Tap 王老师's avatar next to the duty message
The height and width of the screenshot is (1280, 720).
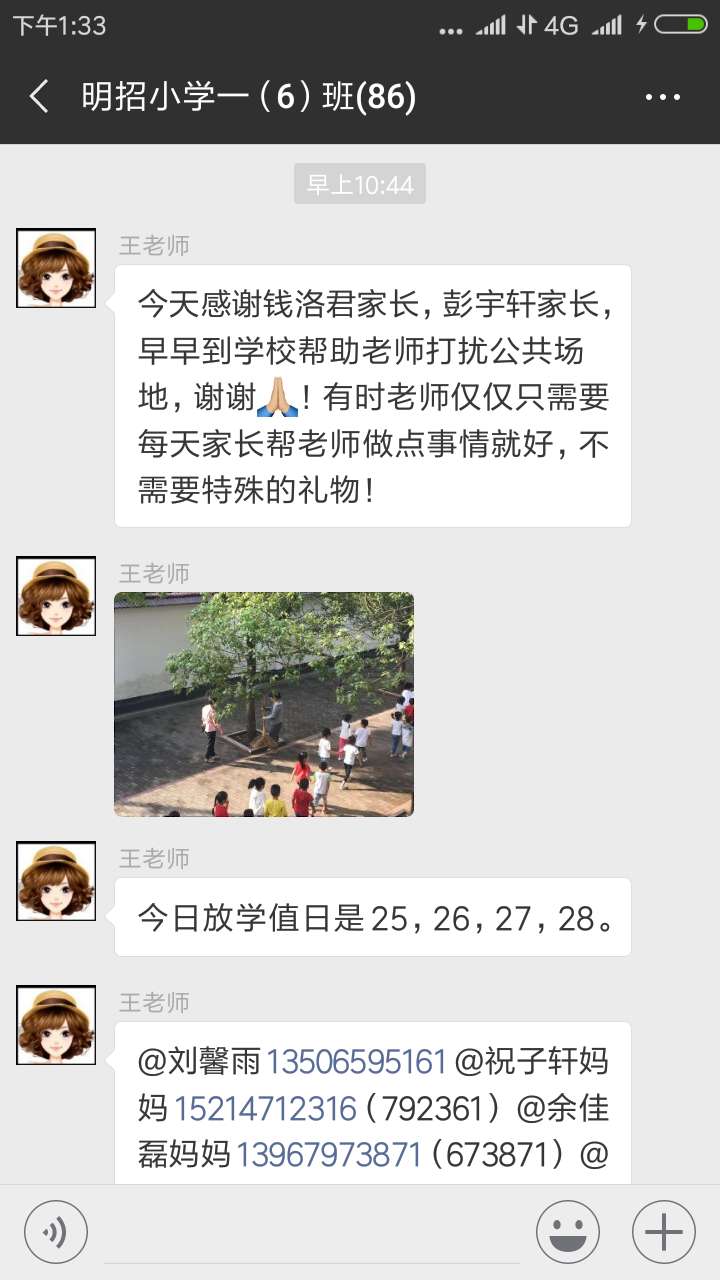55,880
